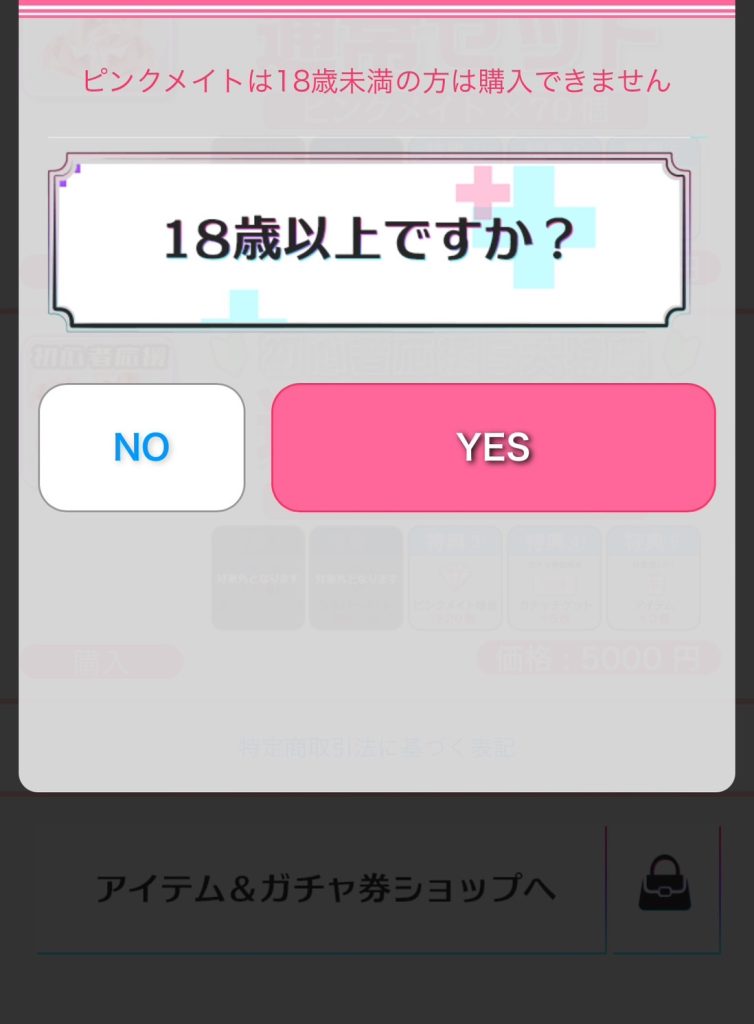Confirm age with the YES button
Image resolution: width=754 pixels, height=1024 pixels.
click(x=493, y=448)
